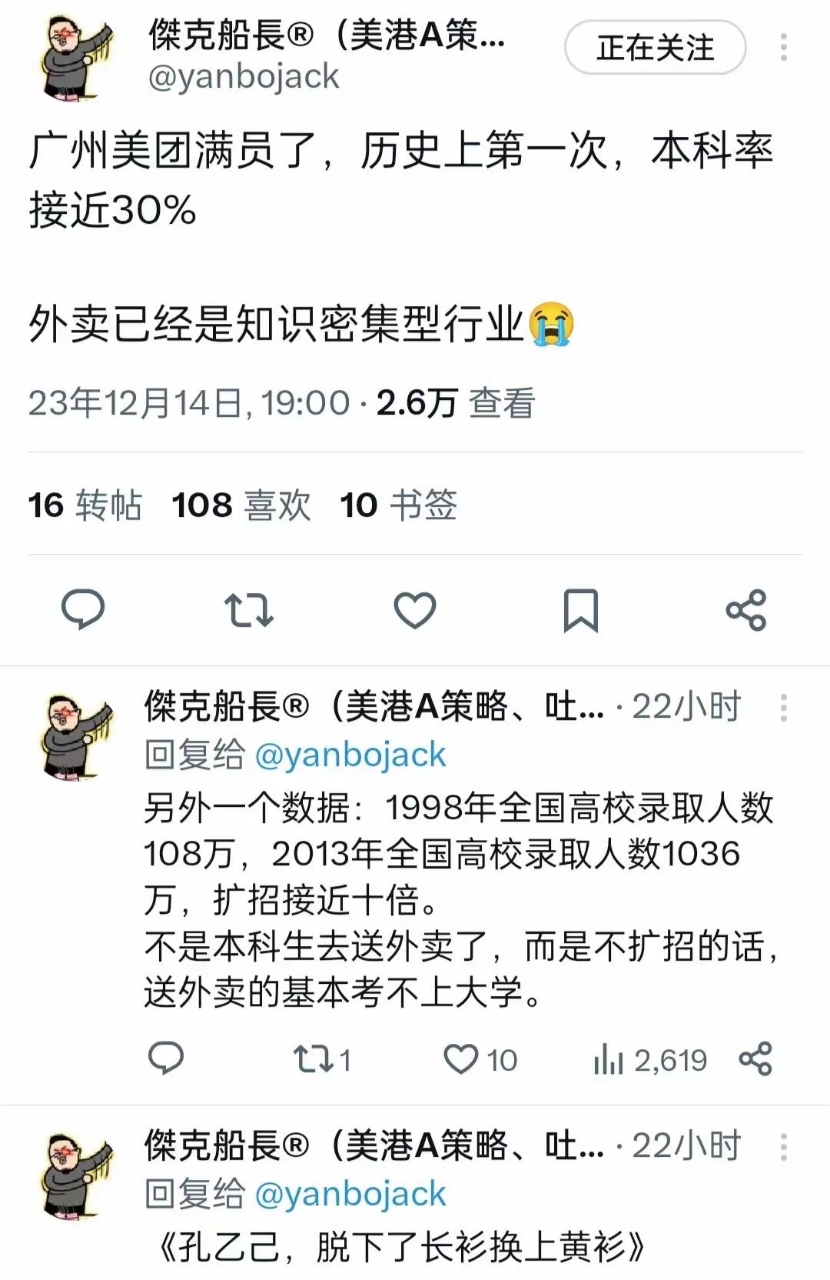The height and width of the screenshot is (1280, 830).
Task: Reply to the main post about 广州美团
Action: pyautogui.click(x=83, y=609)
